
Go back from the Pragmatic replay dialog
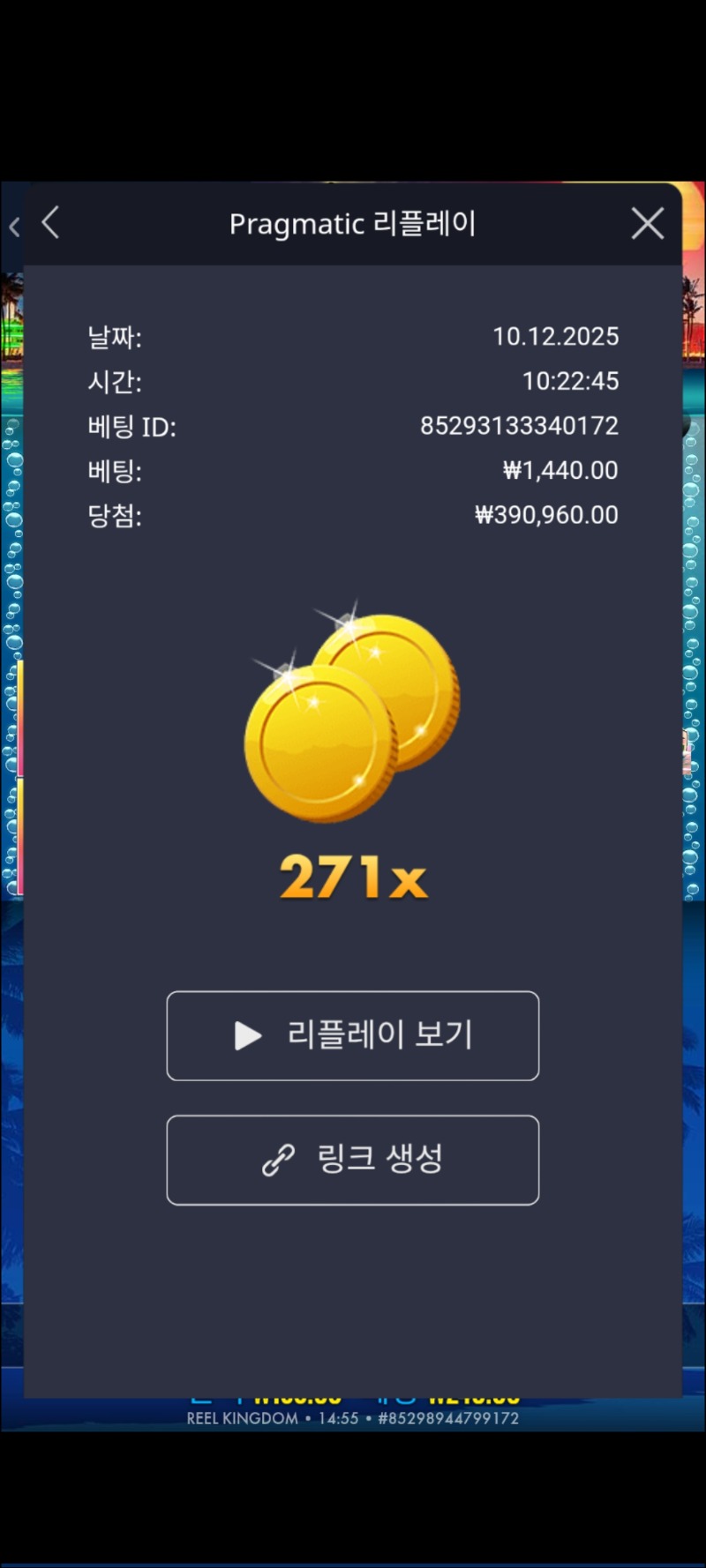51,222
